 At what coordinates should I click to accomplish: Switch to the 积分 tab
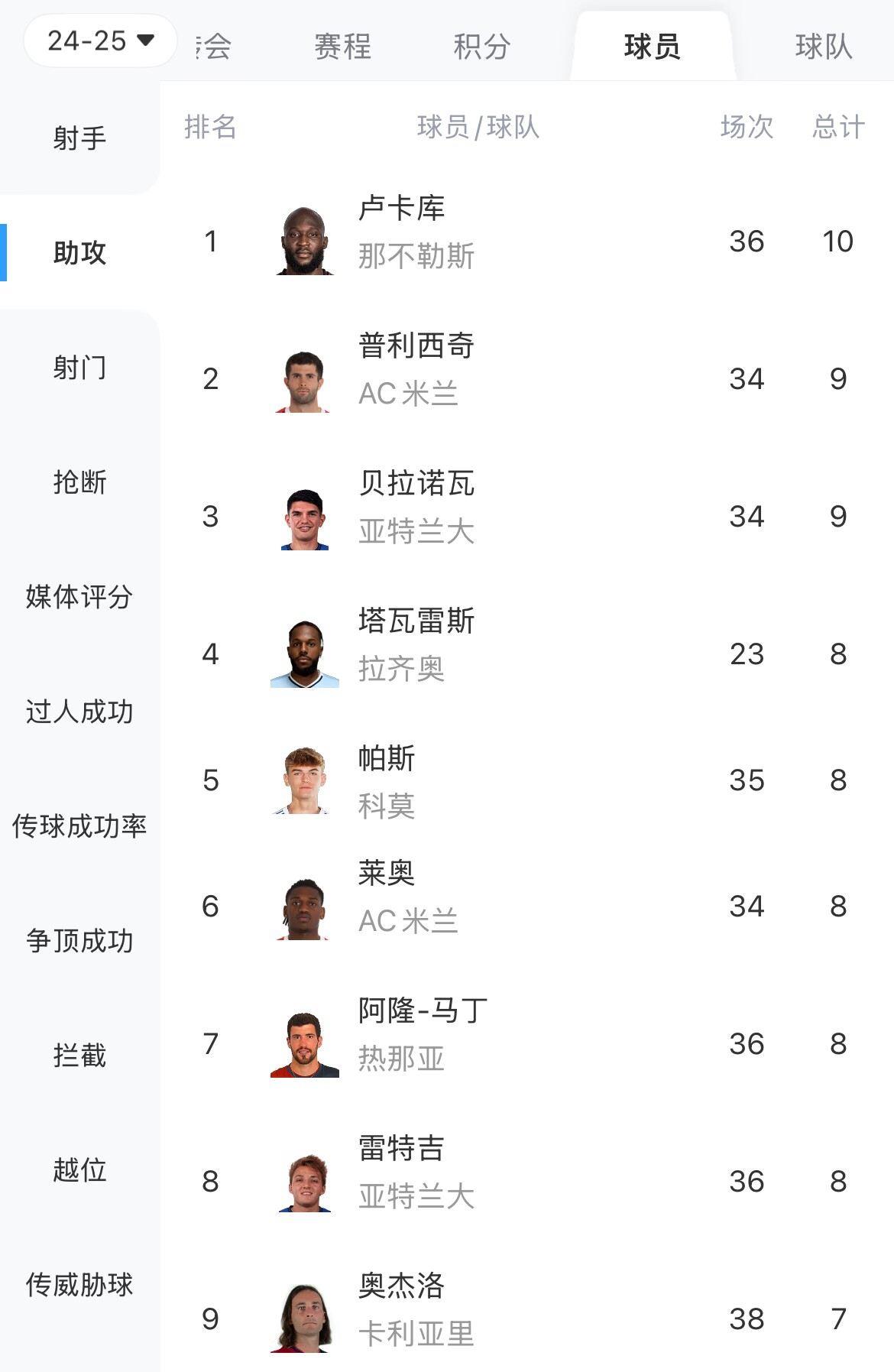(481, 47)
